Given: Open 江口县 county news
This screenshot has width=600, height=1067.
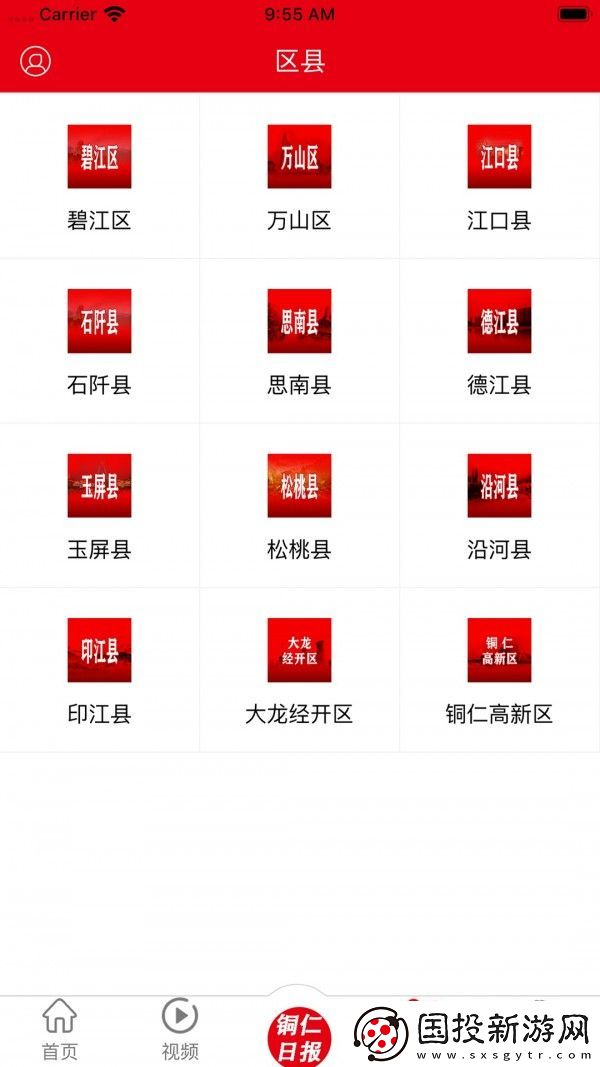Looking at the screenshot, I should click(499, 175).
